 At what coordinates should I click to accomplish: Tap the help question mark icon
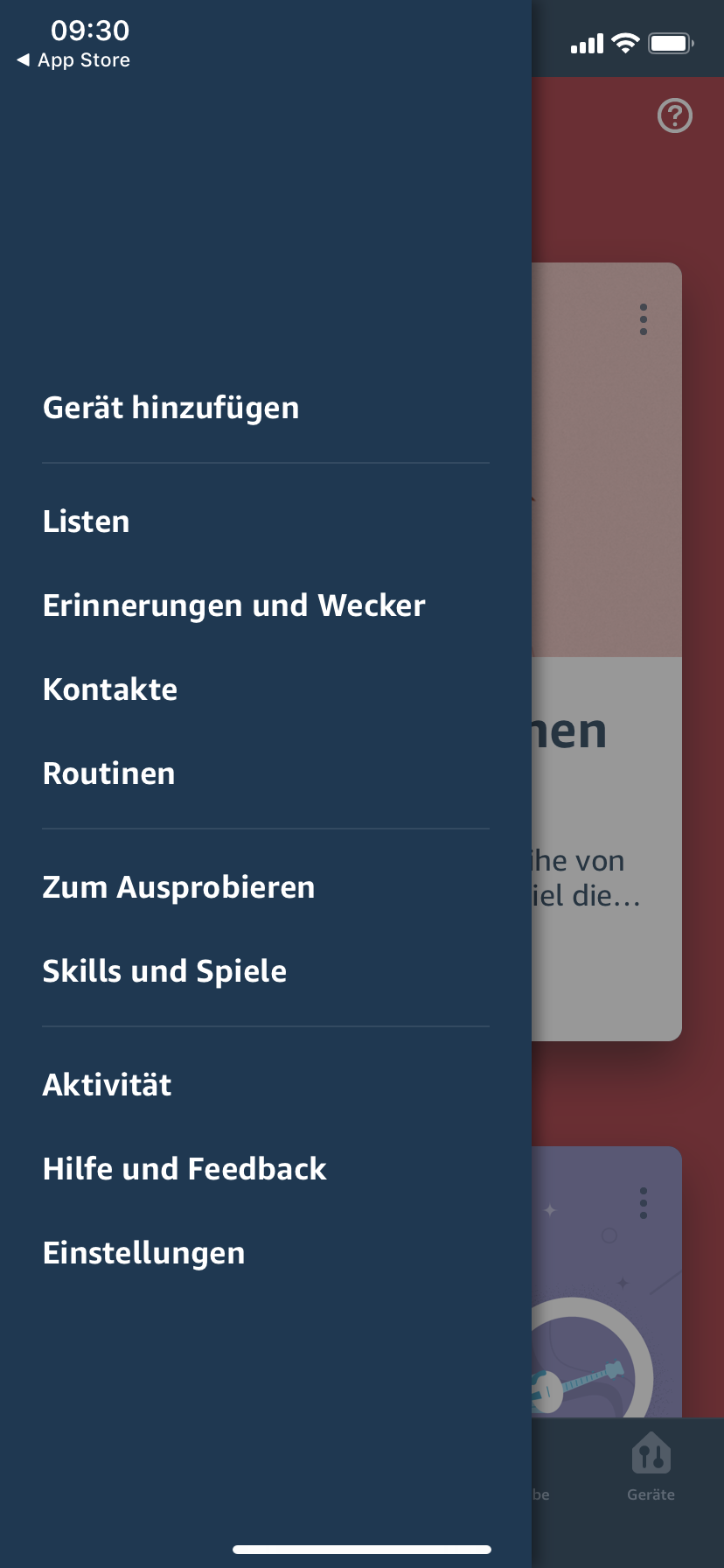[674, 115]
